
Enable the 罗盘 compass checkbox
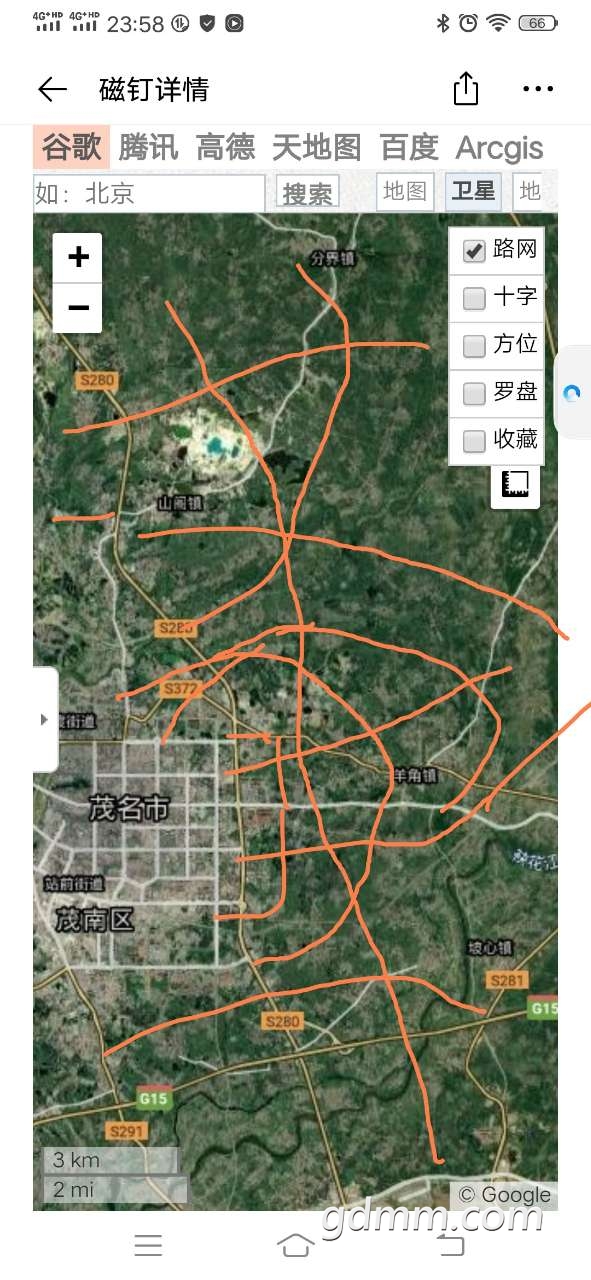(x=474, y=394)
